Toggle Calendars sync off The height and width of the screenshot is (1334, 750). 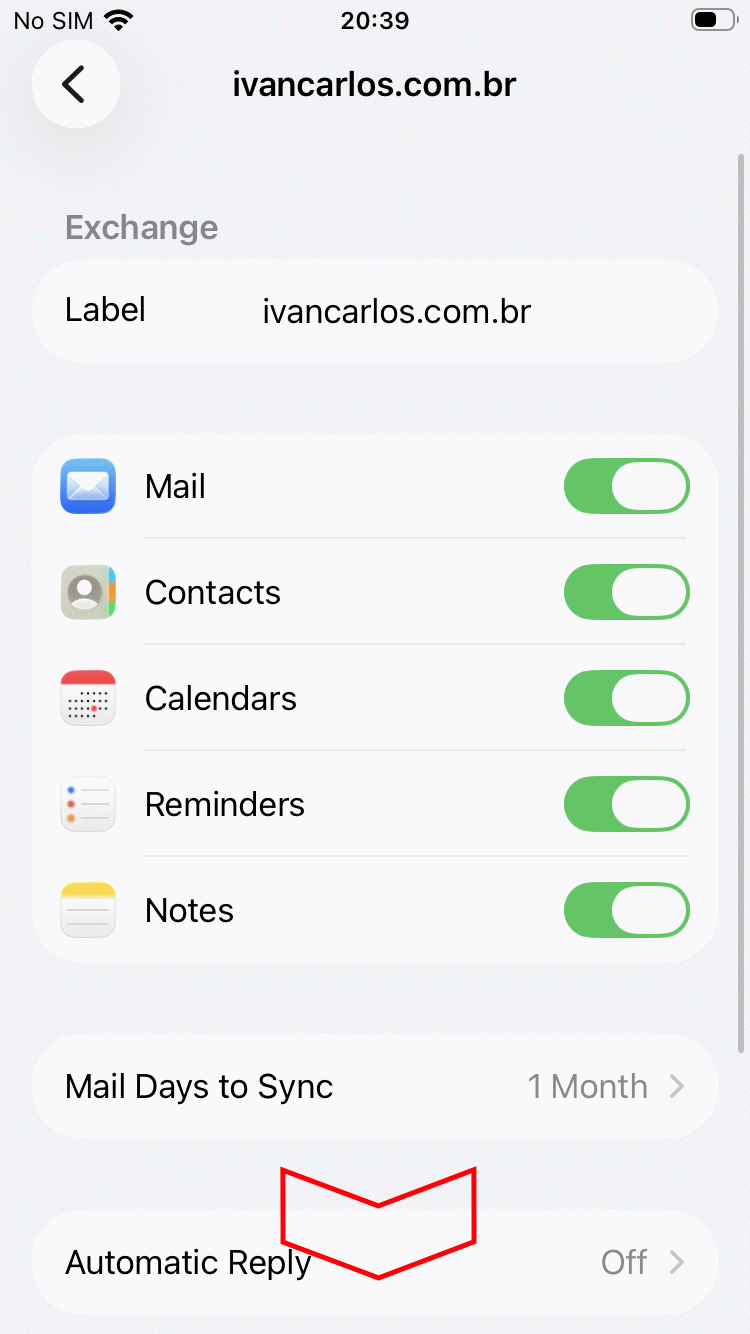(626, 698)
